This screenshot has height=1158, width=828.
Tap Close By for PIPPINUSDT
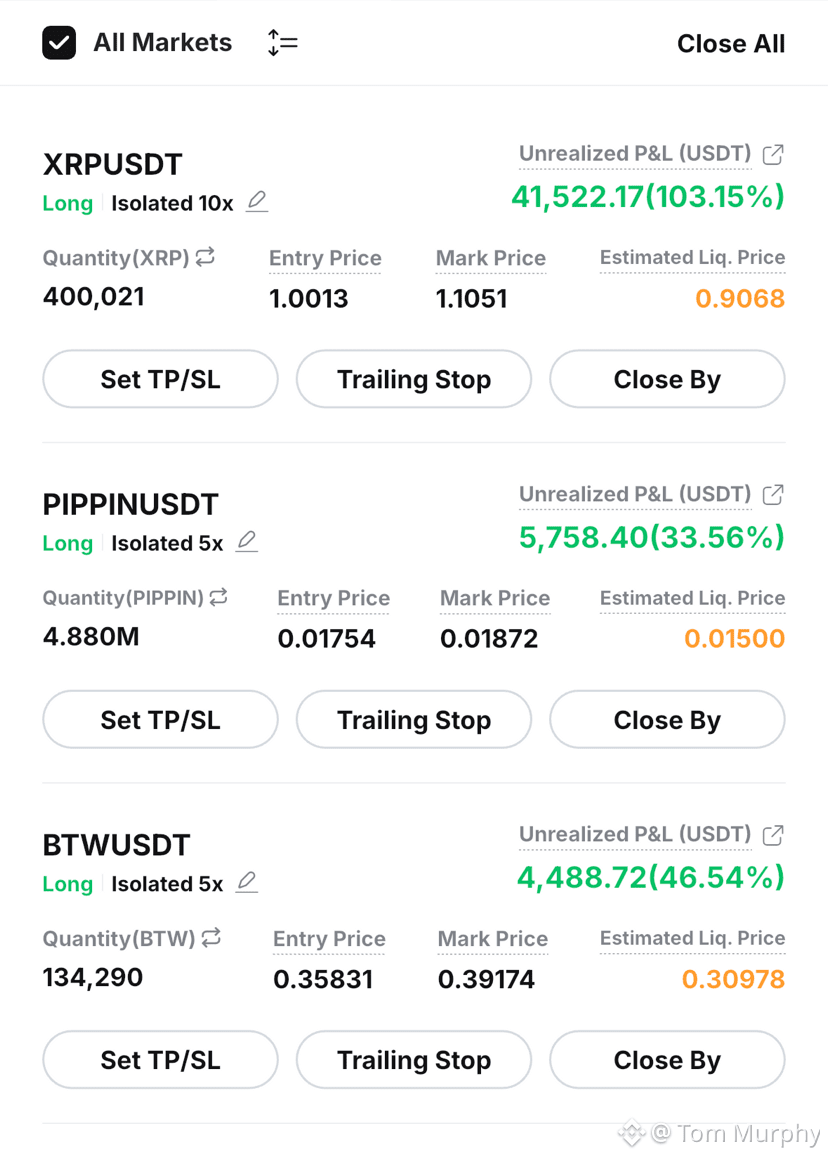click(667, 719)
